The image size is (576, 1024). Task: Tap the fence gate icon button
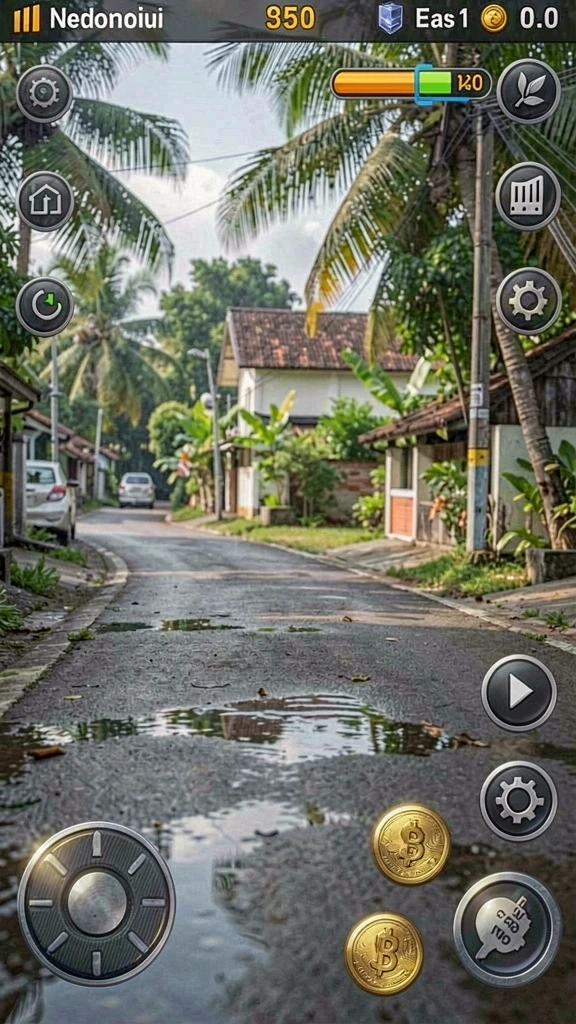(x=528, y=195)
